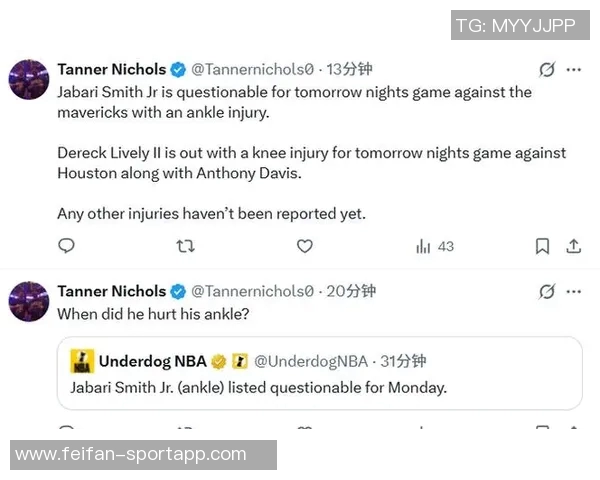Screen dimensions: 600x480
Task: Open more options on "When did he hurt his ankle?"
Action: (x=574, y=292)
